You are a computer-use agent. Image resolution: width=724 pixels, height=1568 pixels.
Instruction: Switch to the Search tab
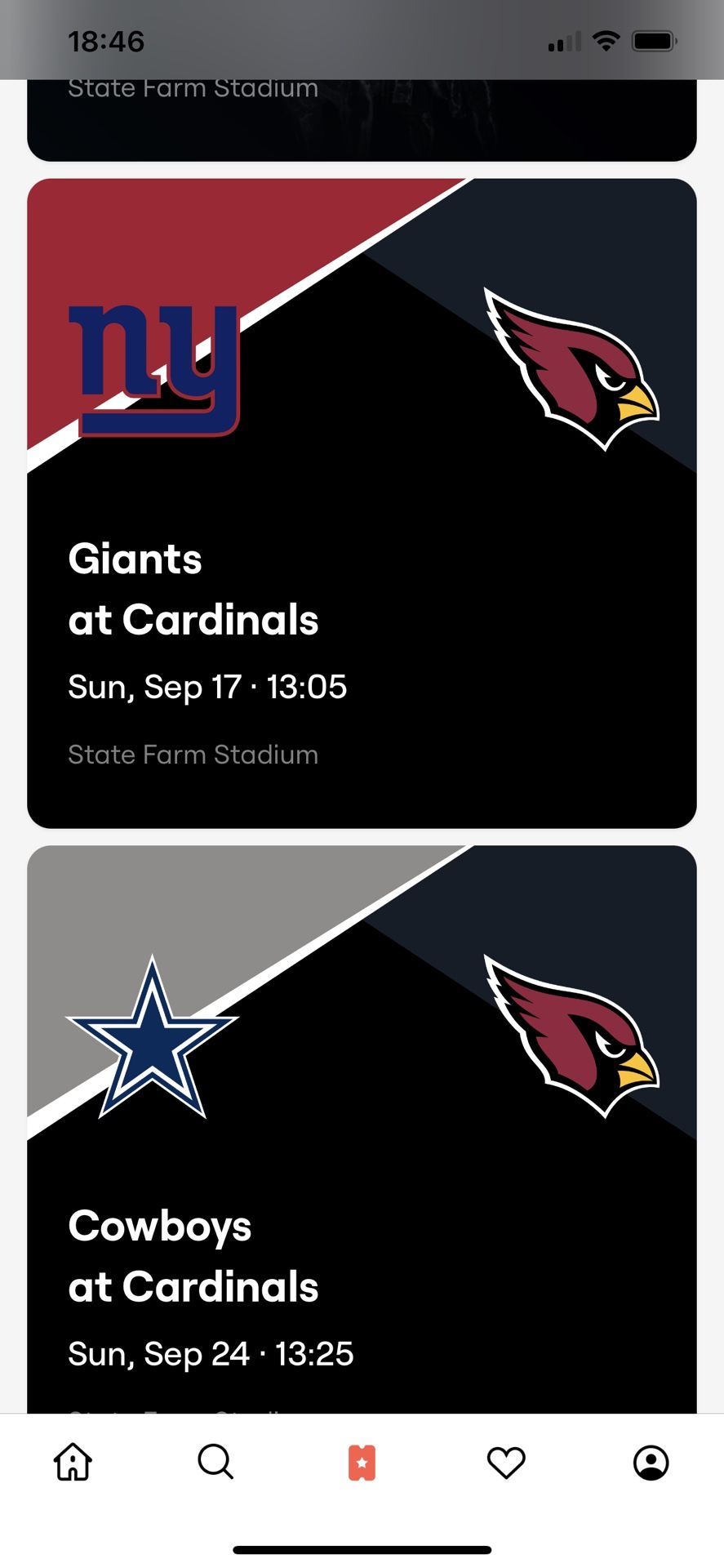point(216,1462)
